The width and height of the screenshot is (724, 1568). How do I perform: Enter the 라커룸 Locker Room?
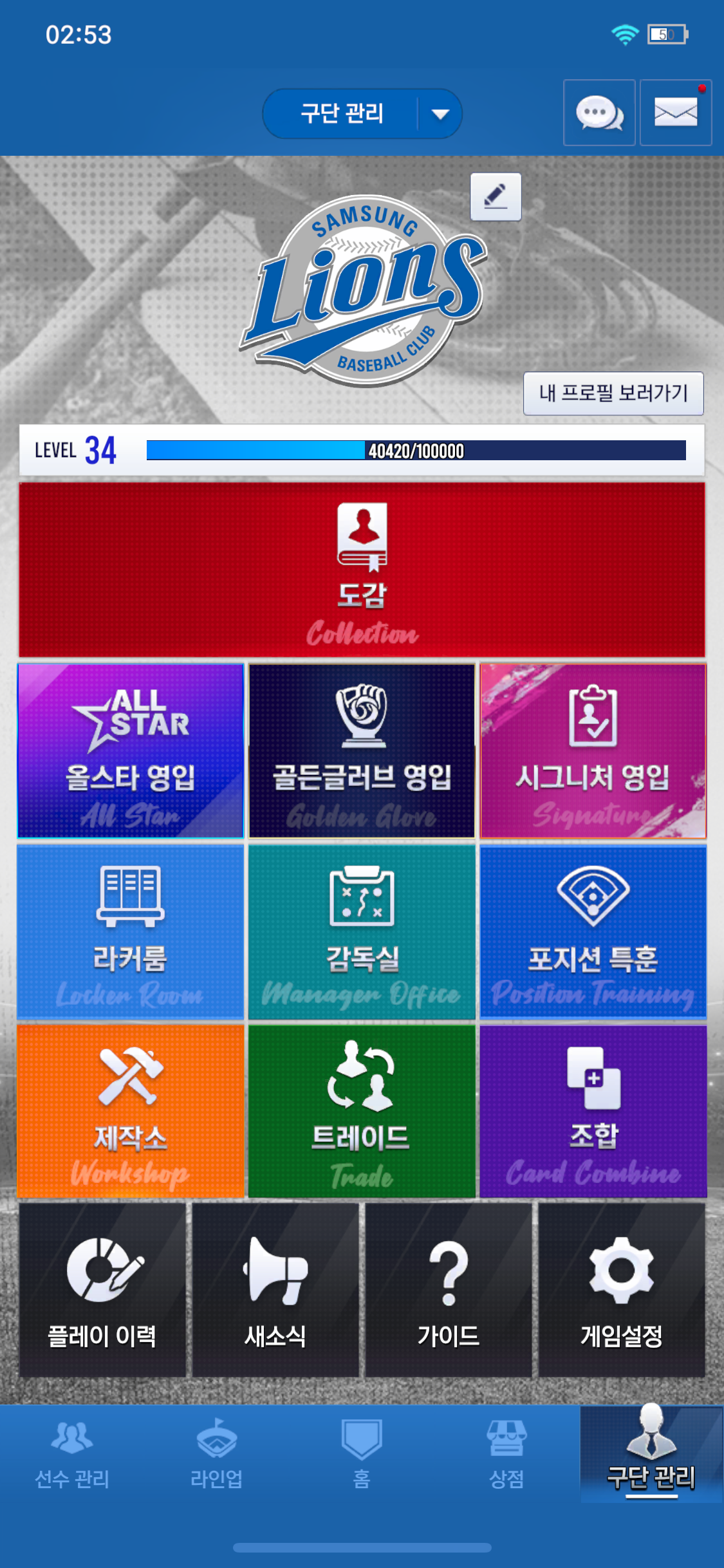pyautogui.click(x=131, y=932)
